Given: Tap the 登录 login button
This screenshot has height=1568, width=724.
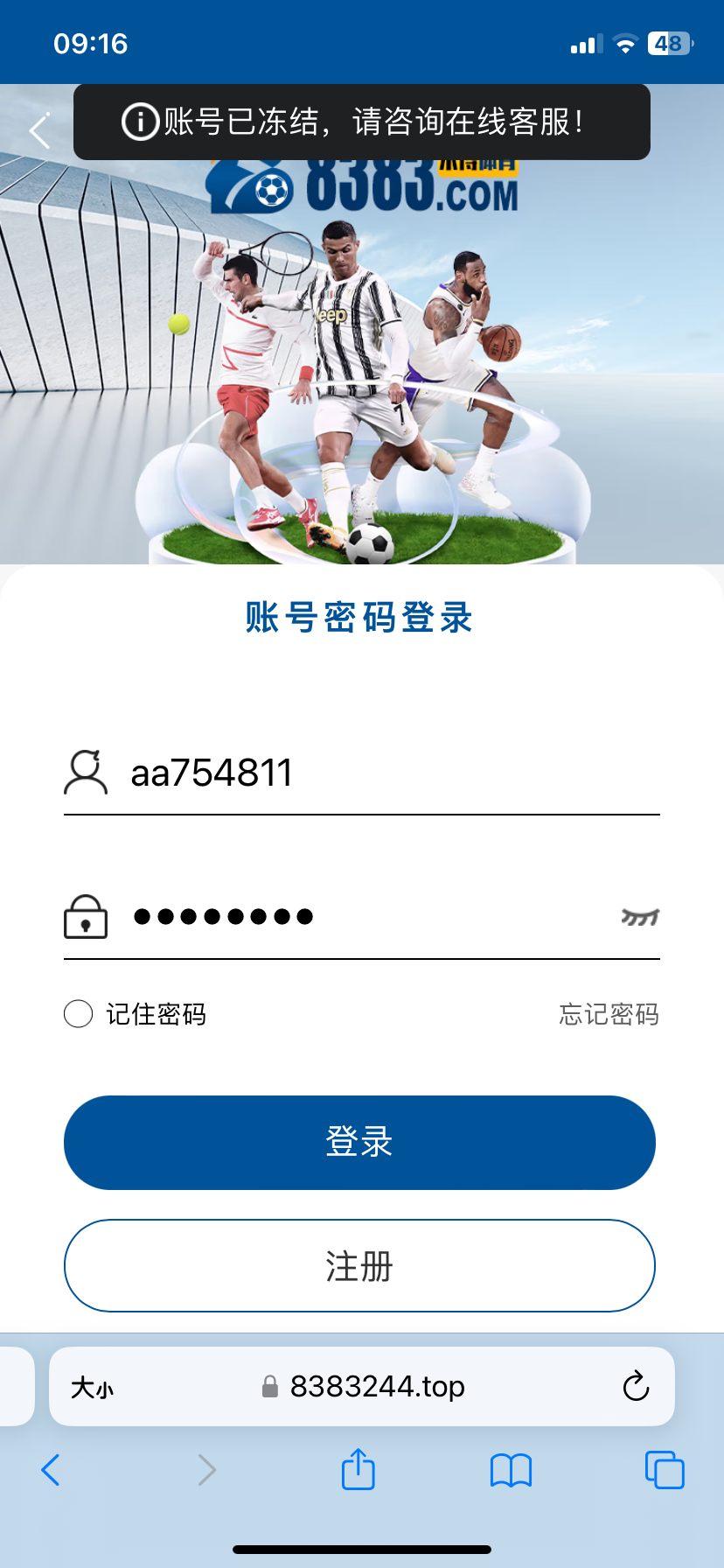Looking at the screenshot, I should [x=359, y=1143].
